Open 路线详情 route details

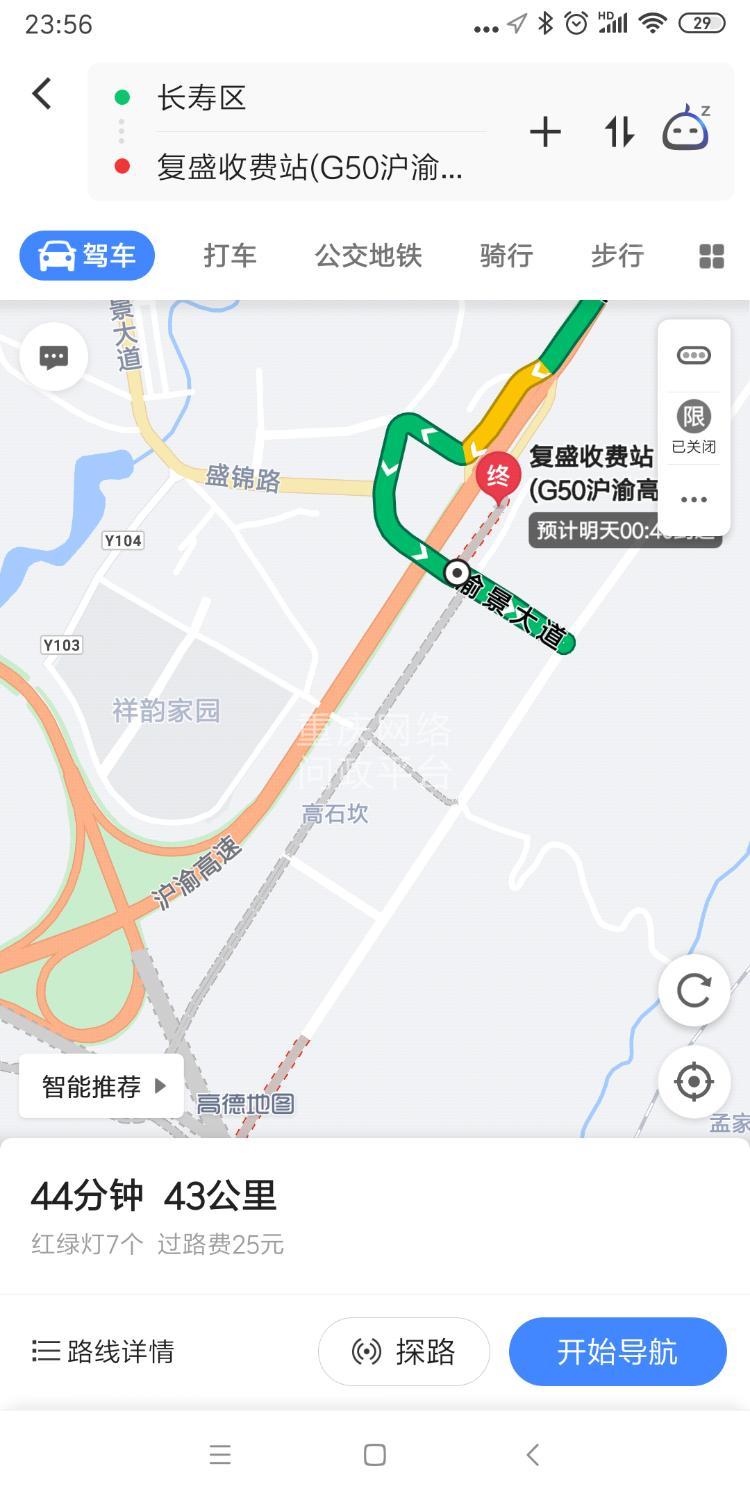(x=103, y=1352)
